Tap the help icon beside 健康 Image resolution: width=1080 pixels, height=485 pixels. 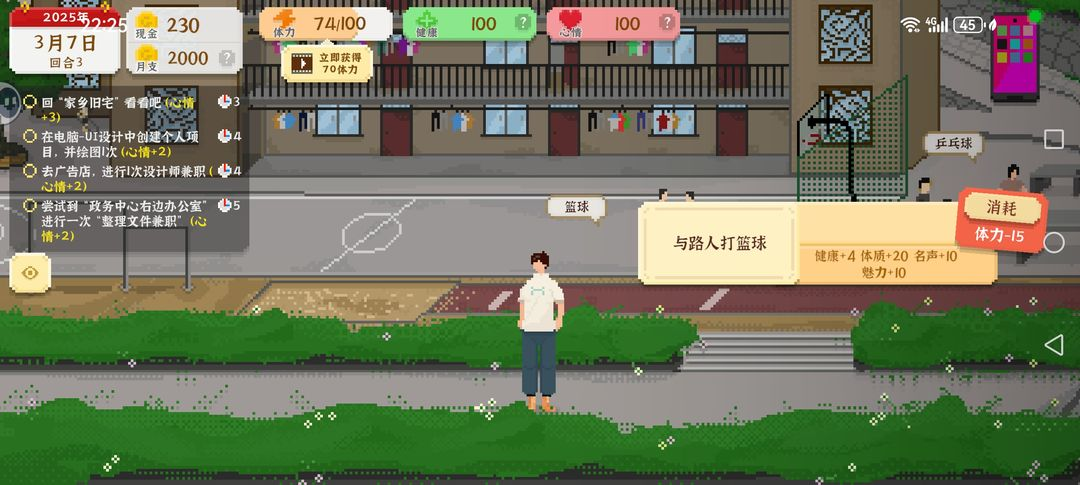tap(520, 24)
